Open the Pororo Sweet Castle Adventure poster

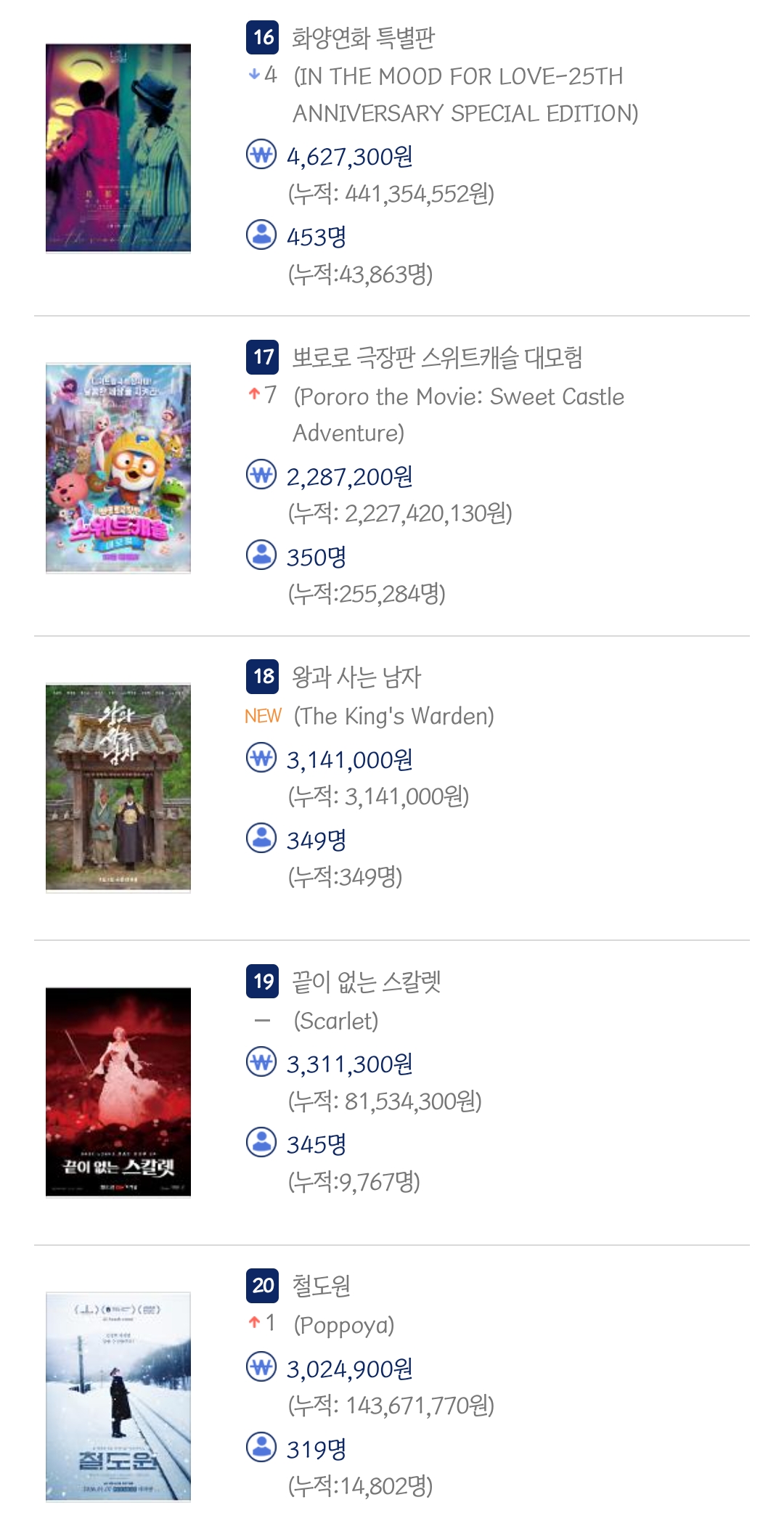(118, 468)
